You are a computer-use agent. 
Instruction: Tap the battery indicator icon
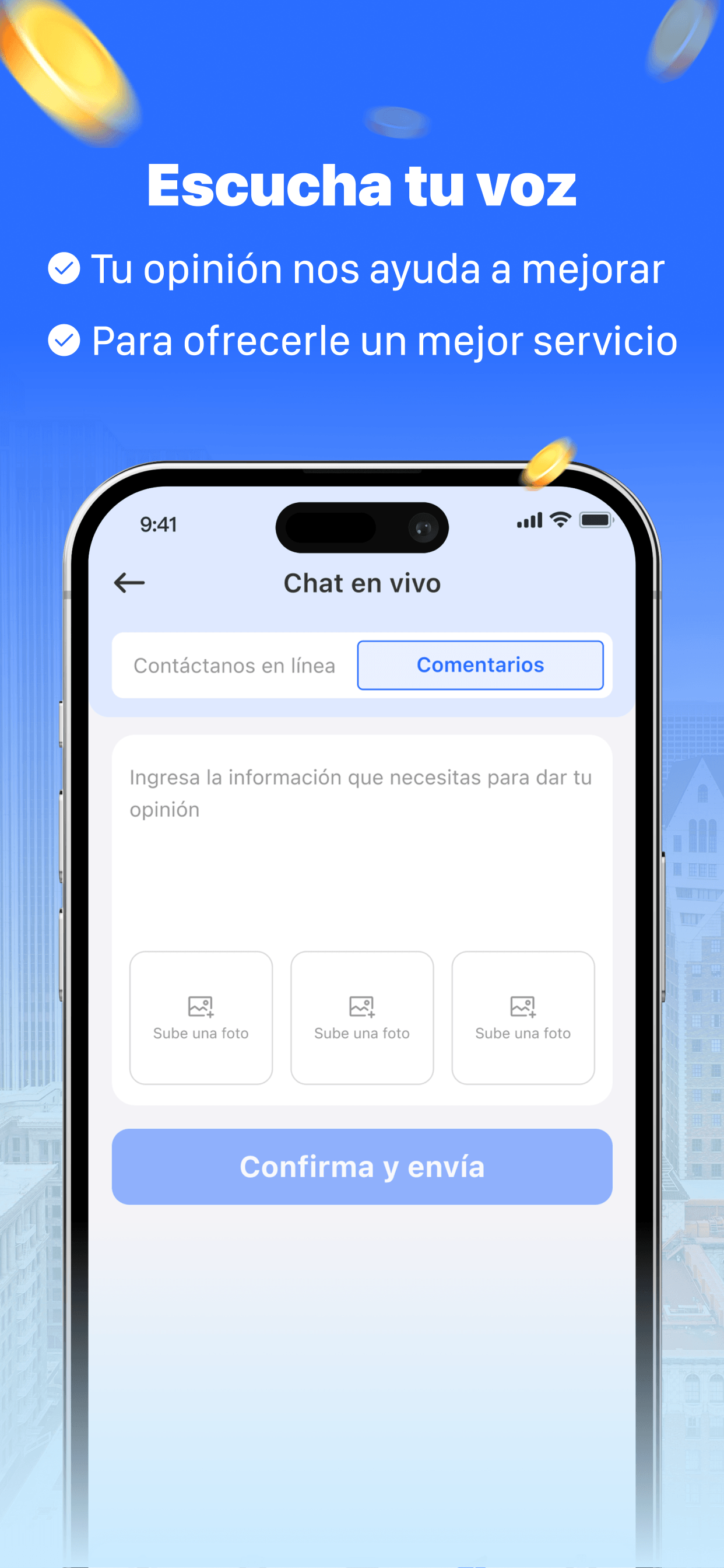(x=595, y=521)
